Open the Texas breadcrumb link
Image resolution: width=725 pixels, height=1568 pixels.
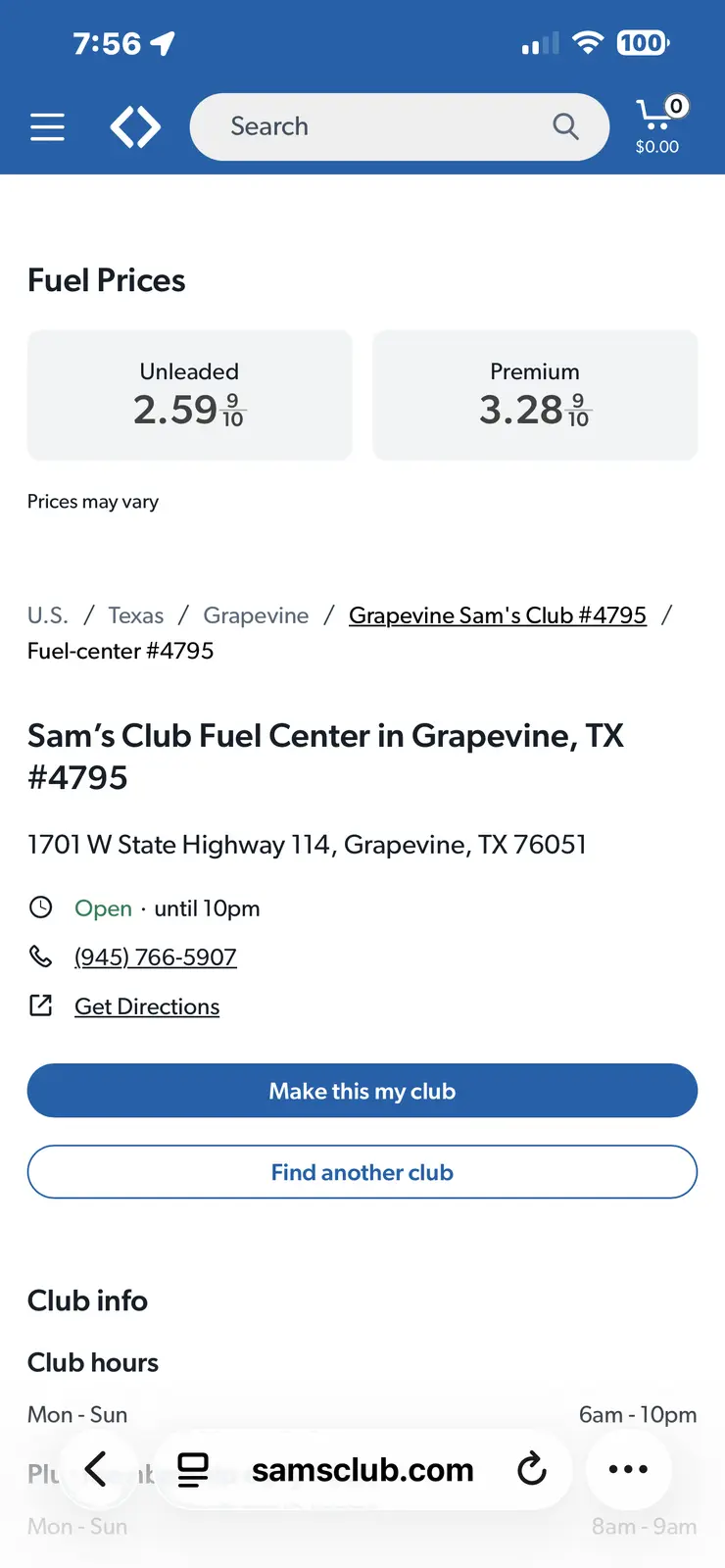[135, 615]
